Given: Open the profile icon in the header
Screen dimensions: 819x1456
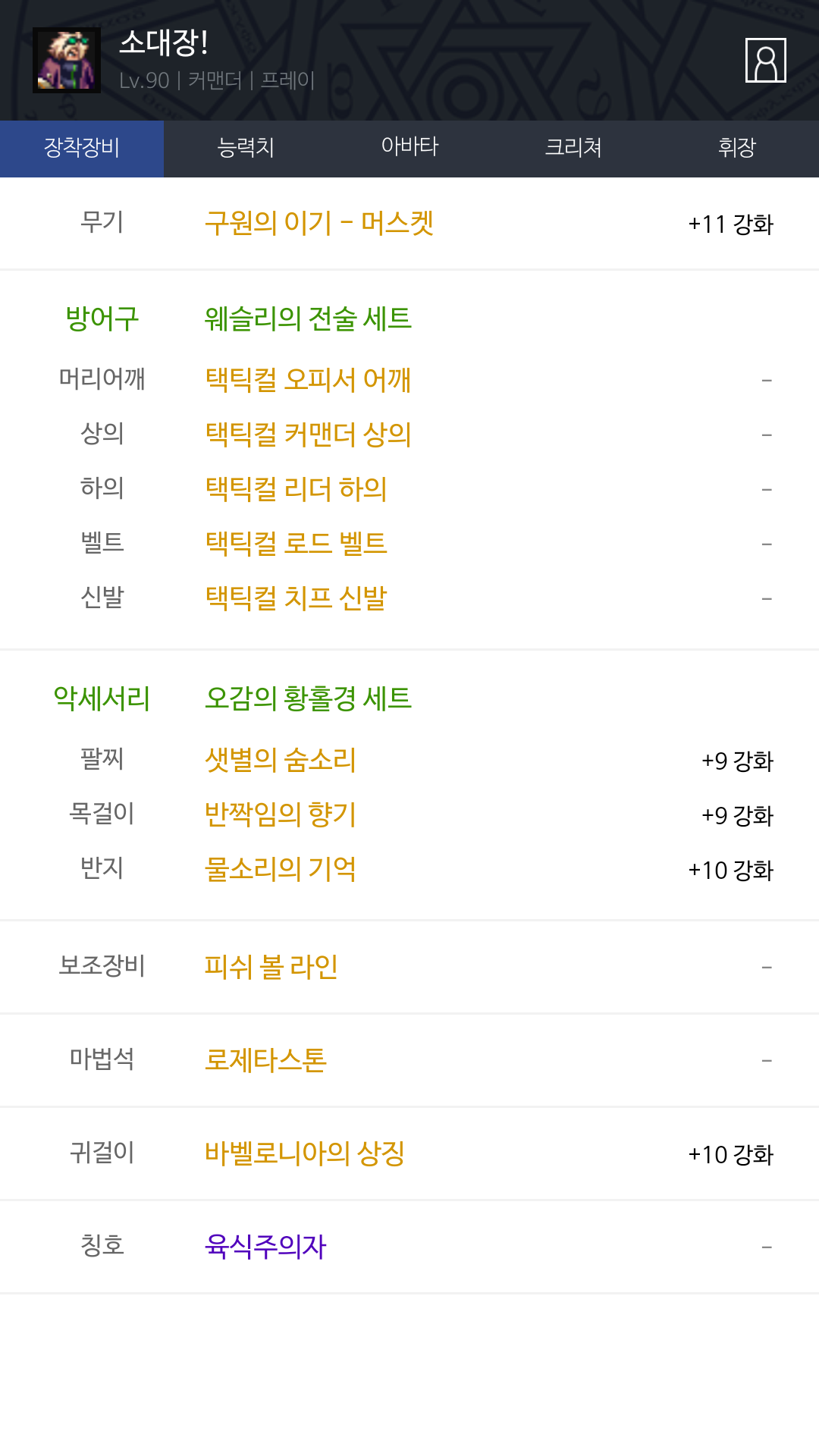Looking at the screenshot, I should point(765,60).
